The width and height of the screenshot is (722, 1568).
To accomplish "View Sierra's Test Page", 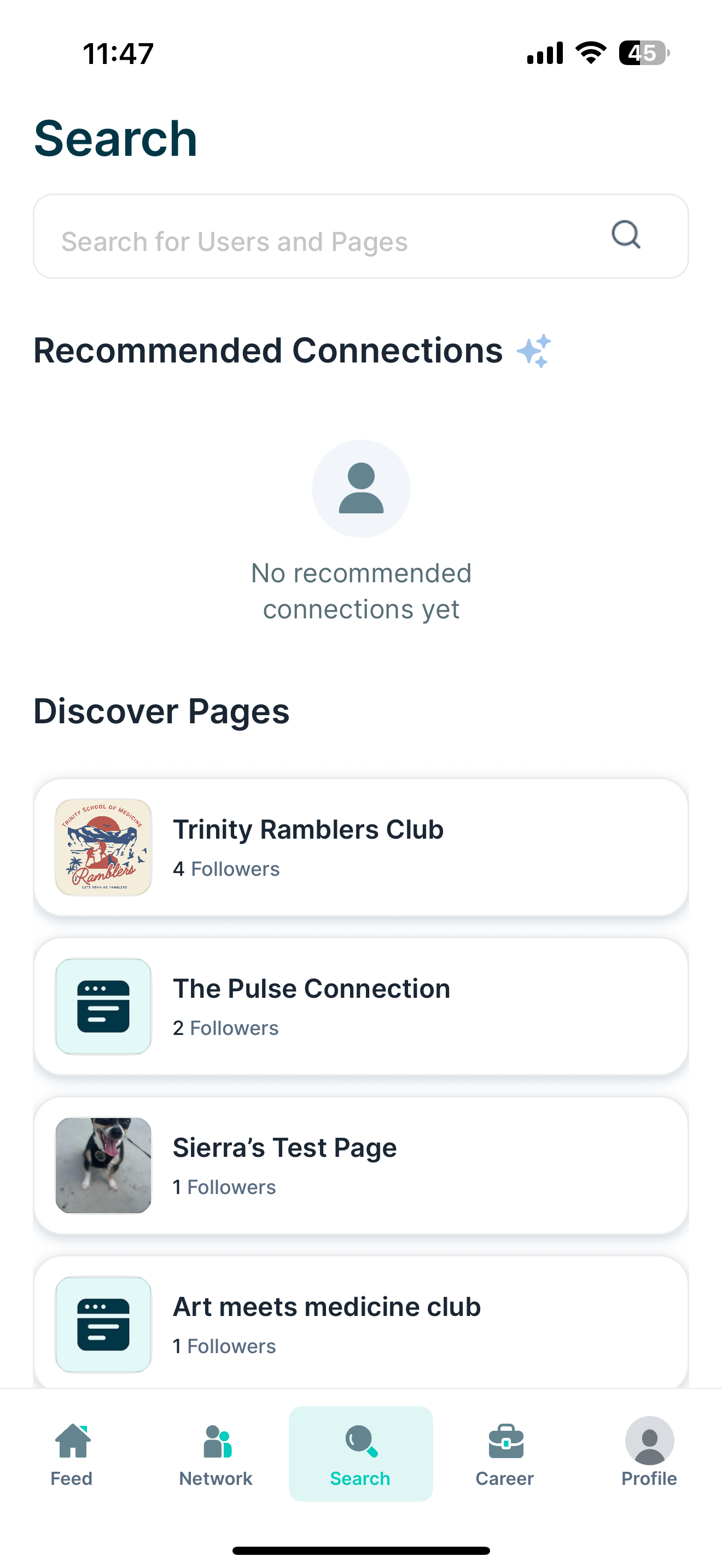I will click(x=360, y=1165).
